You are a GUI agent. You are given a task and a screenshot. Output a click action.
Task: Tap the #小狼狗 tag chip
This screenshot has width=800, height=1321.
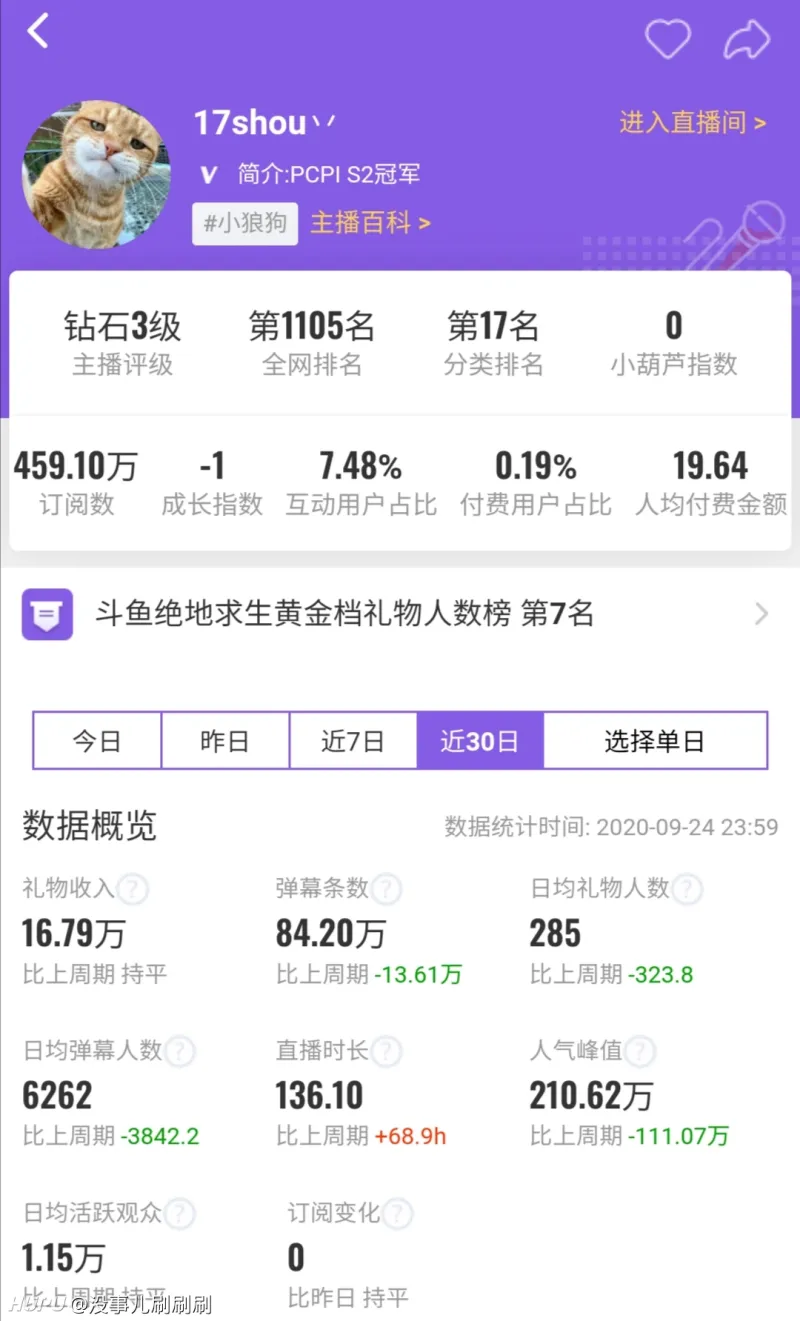[245, 223]
